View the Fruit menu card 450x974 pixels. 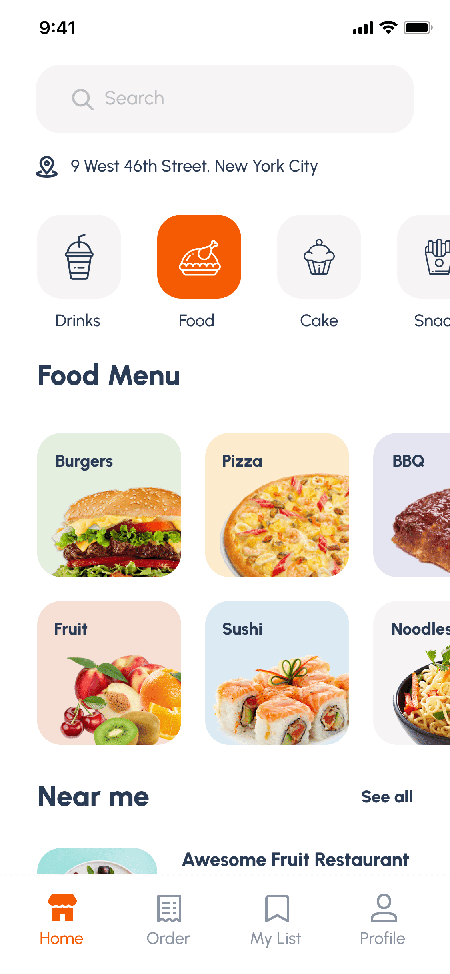point(109,673)
